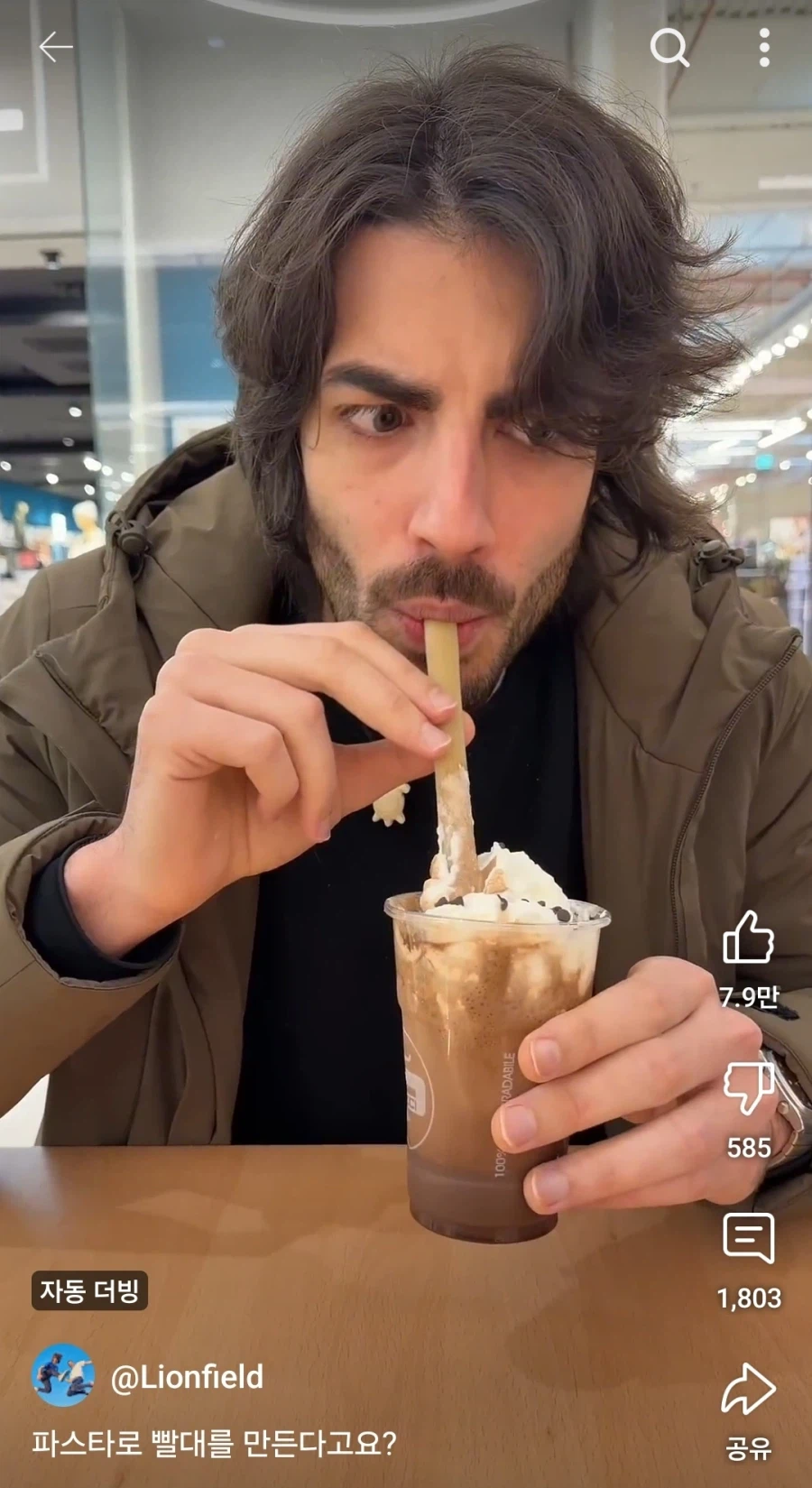Open the comments with 1,803 replies

pos(749,1238)
